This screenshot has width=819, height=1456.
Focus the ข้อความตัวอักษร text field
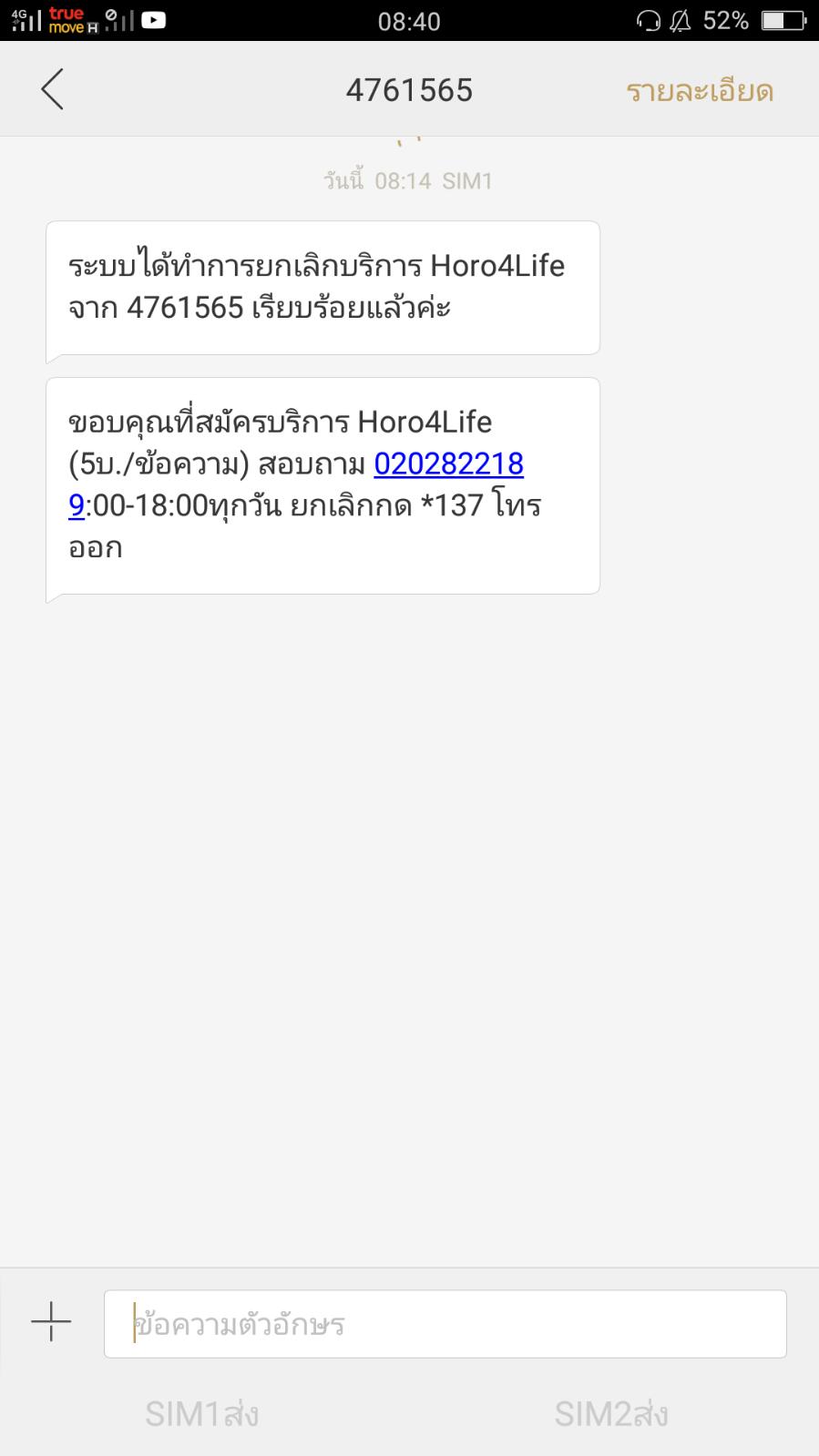445,1324
